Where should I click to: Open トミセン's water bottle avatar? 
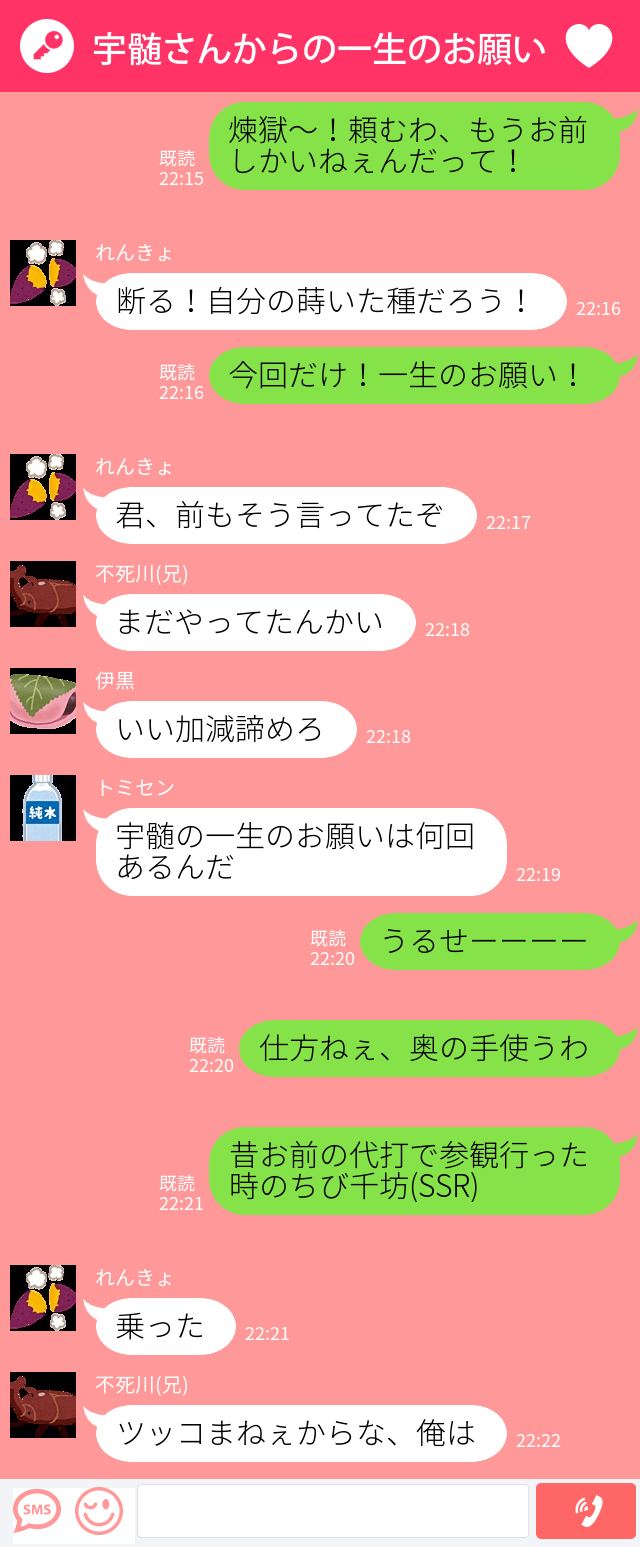(43, 808)
